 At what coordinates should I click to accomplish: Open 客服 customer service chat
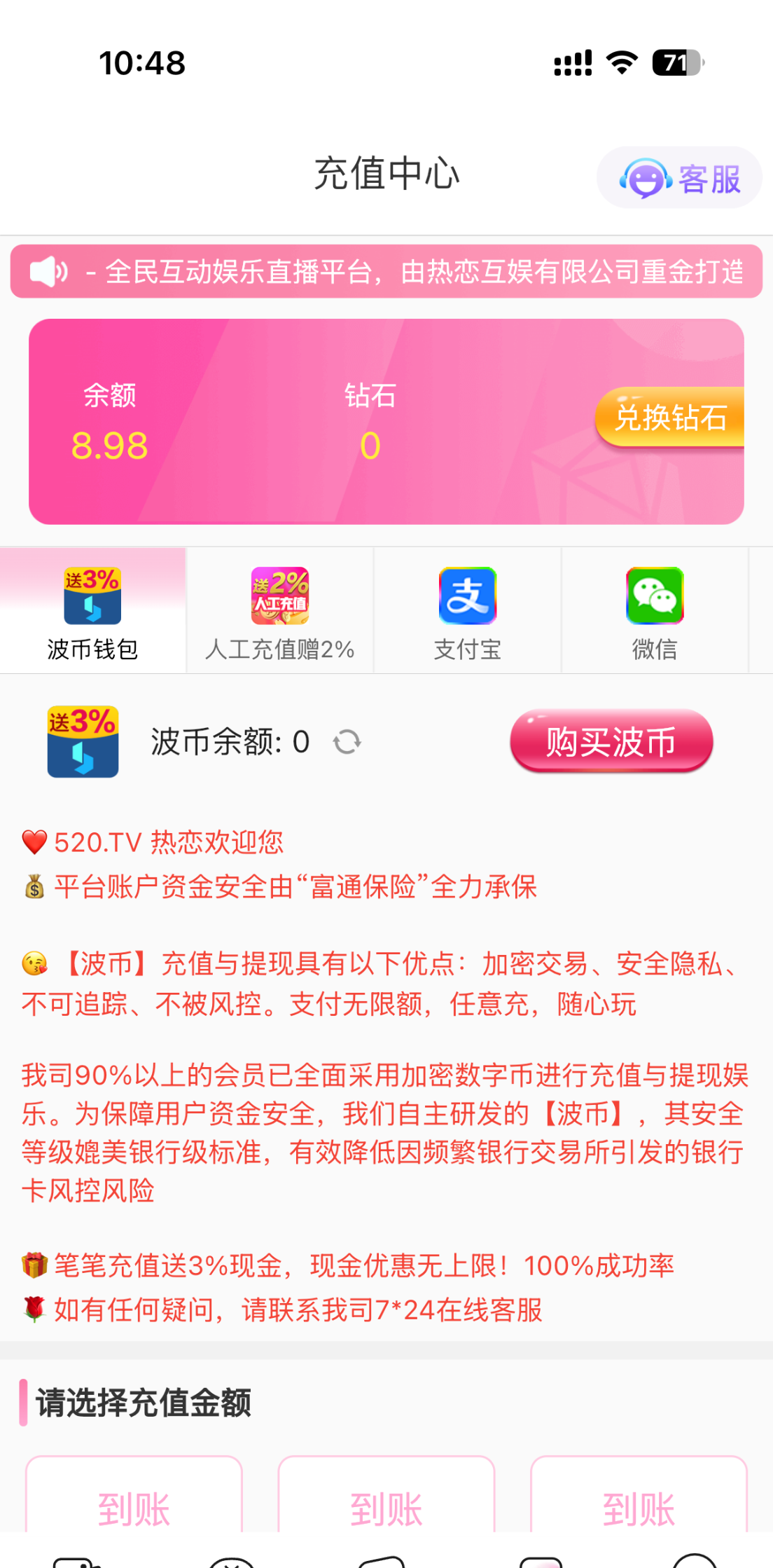[x=679, y=178]
